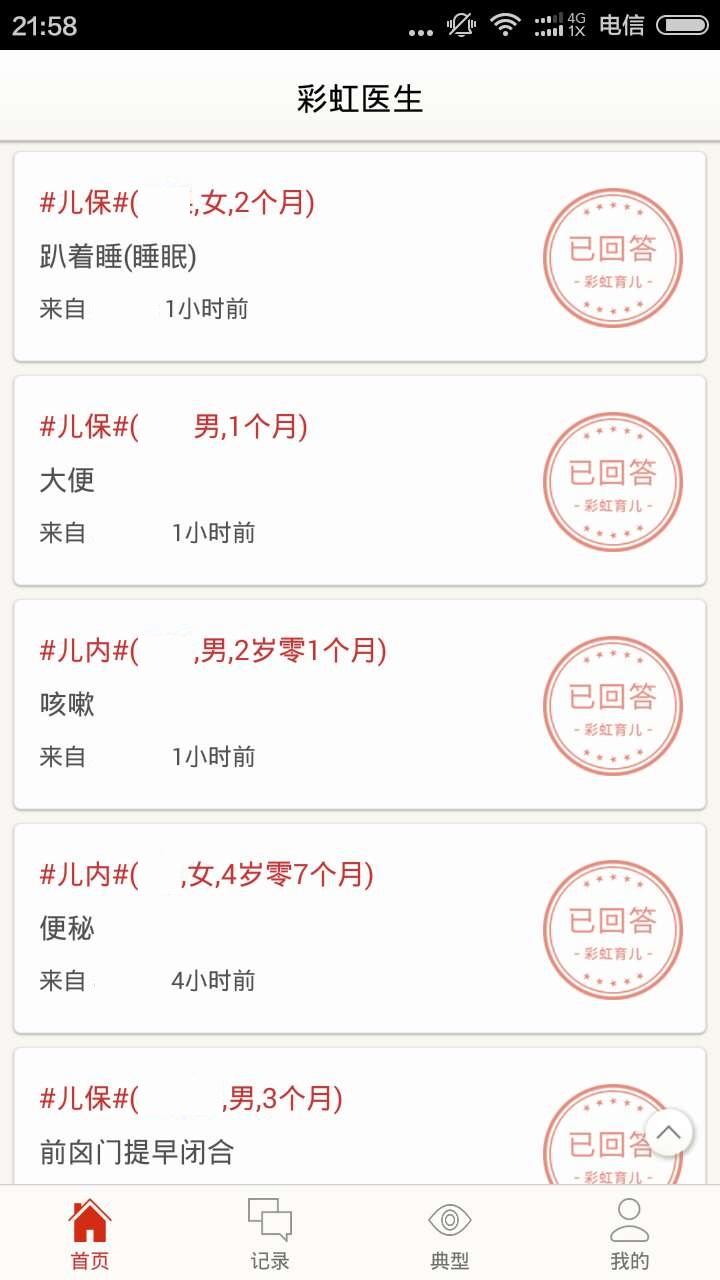This screenshot has width=720, height=1280.
Task: Tap the 已回答 stamp on the 便秘 question
Action: pos(613,929)
